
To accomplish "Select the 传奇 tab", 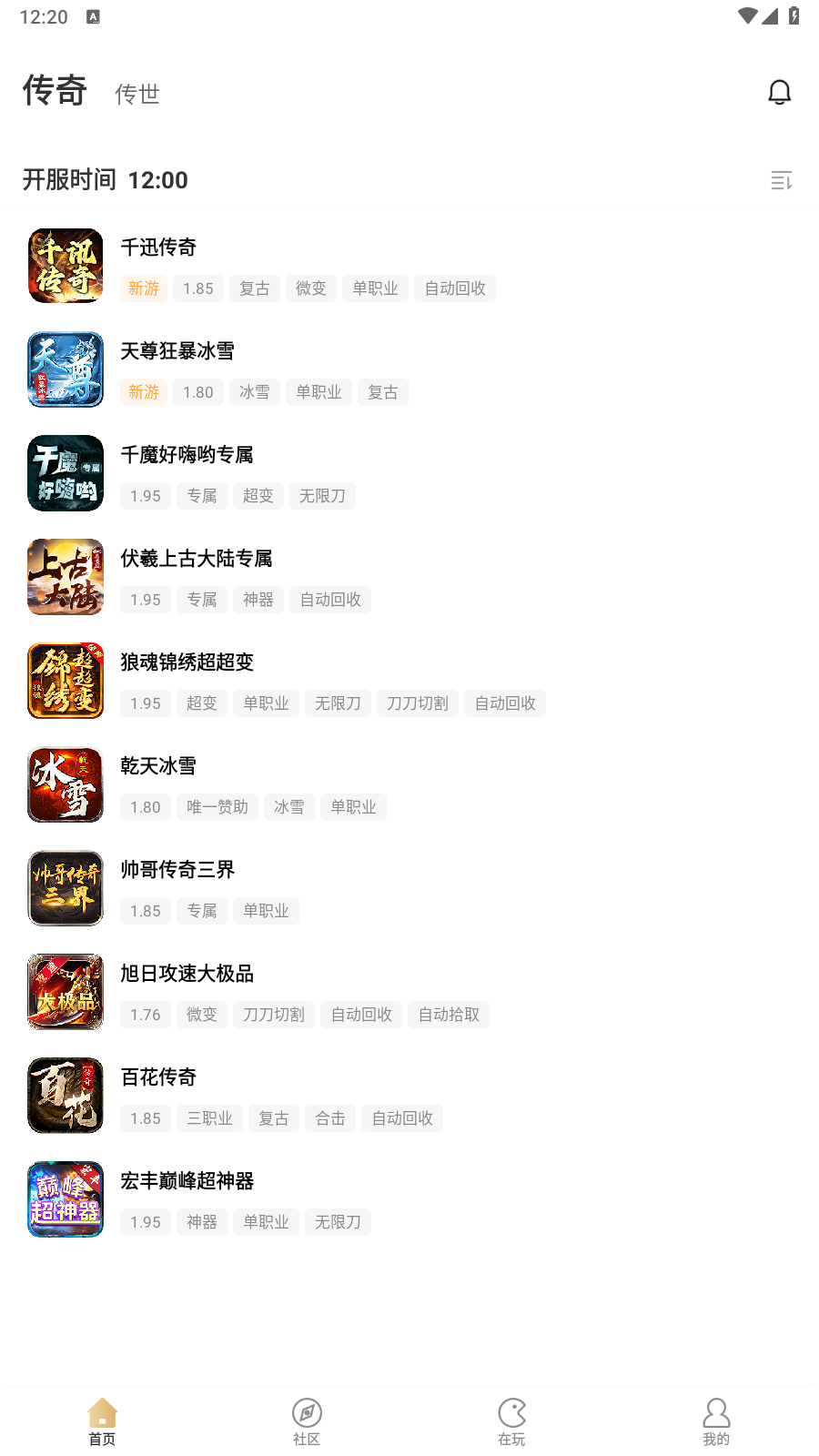I will click(55, 91).
